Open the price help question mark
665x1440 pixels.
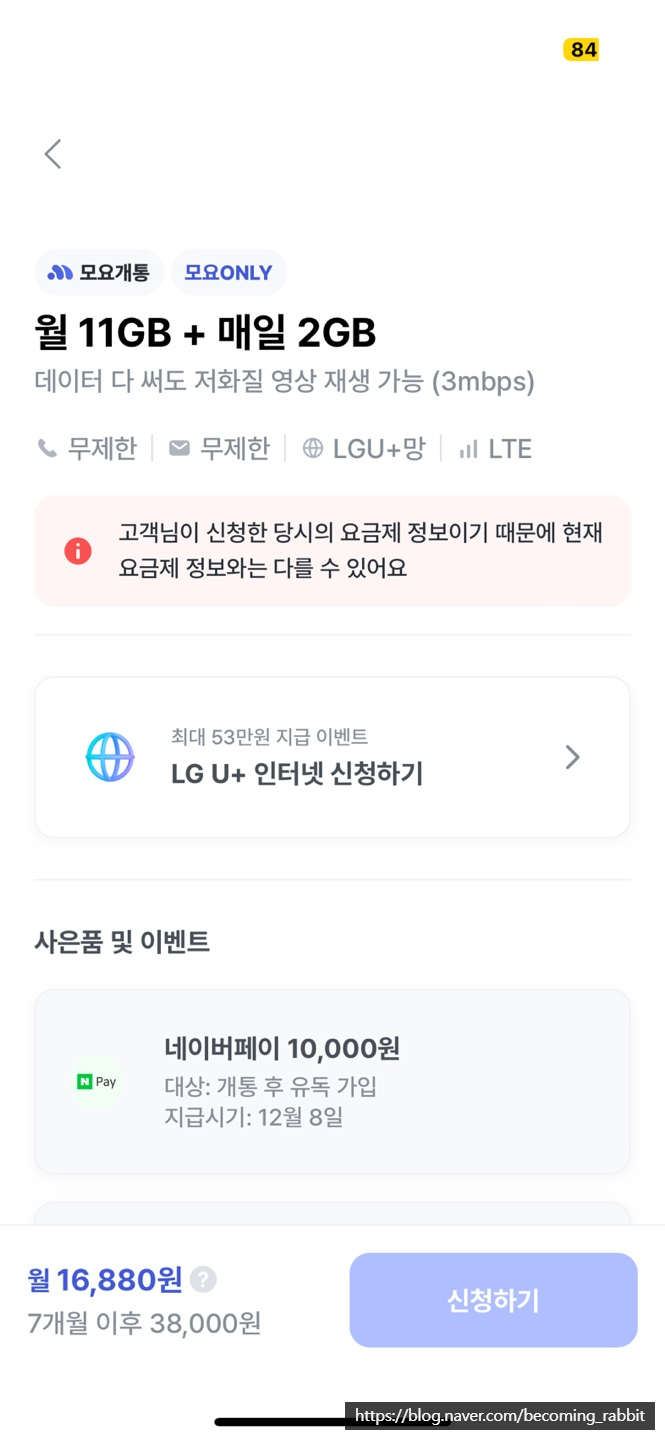point(203,1279)
